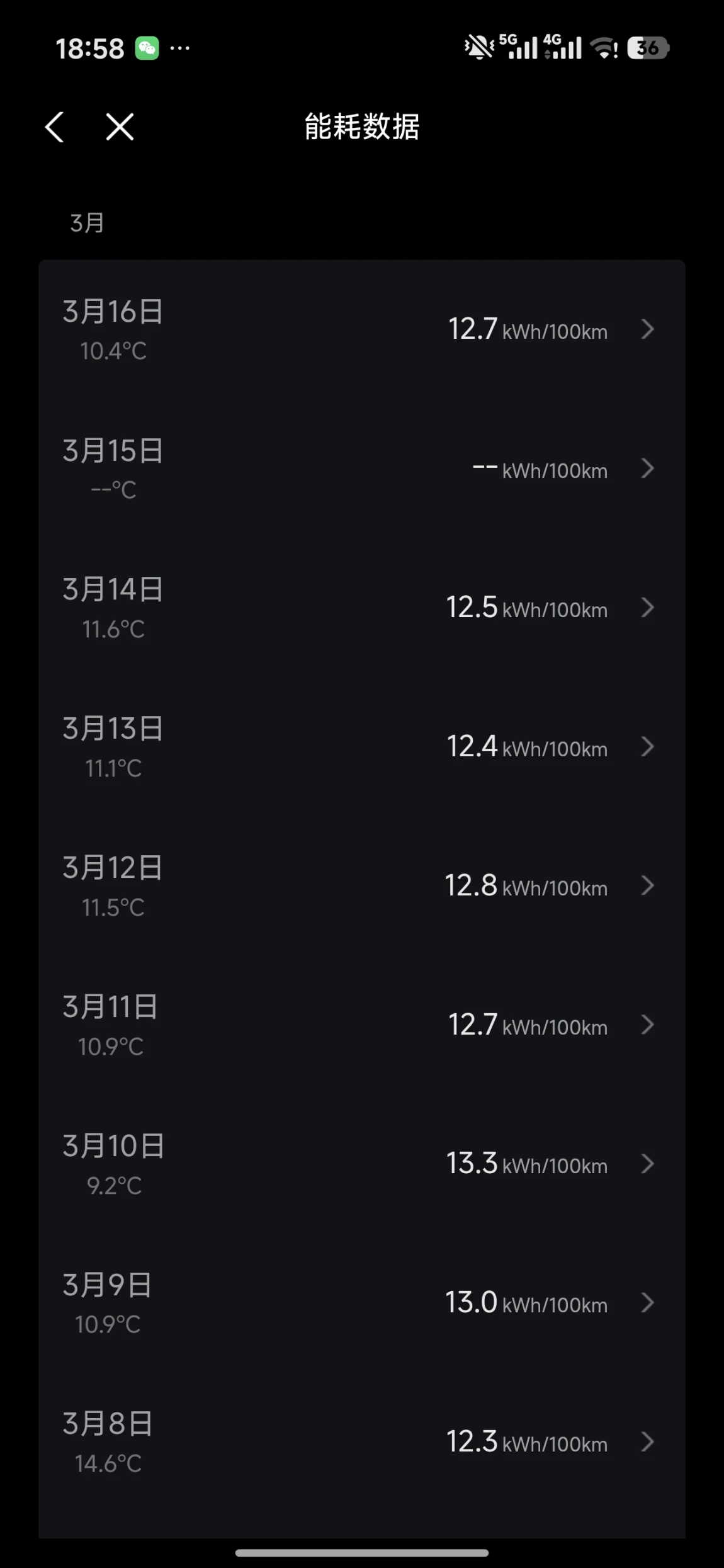Open the 3月15日 entry with no data
This screenshot has height=1568, width=724.
point(361,469)
